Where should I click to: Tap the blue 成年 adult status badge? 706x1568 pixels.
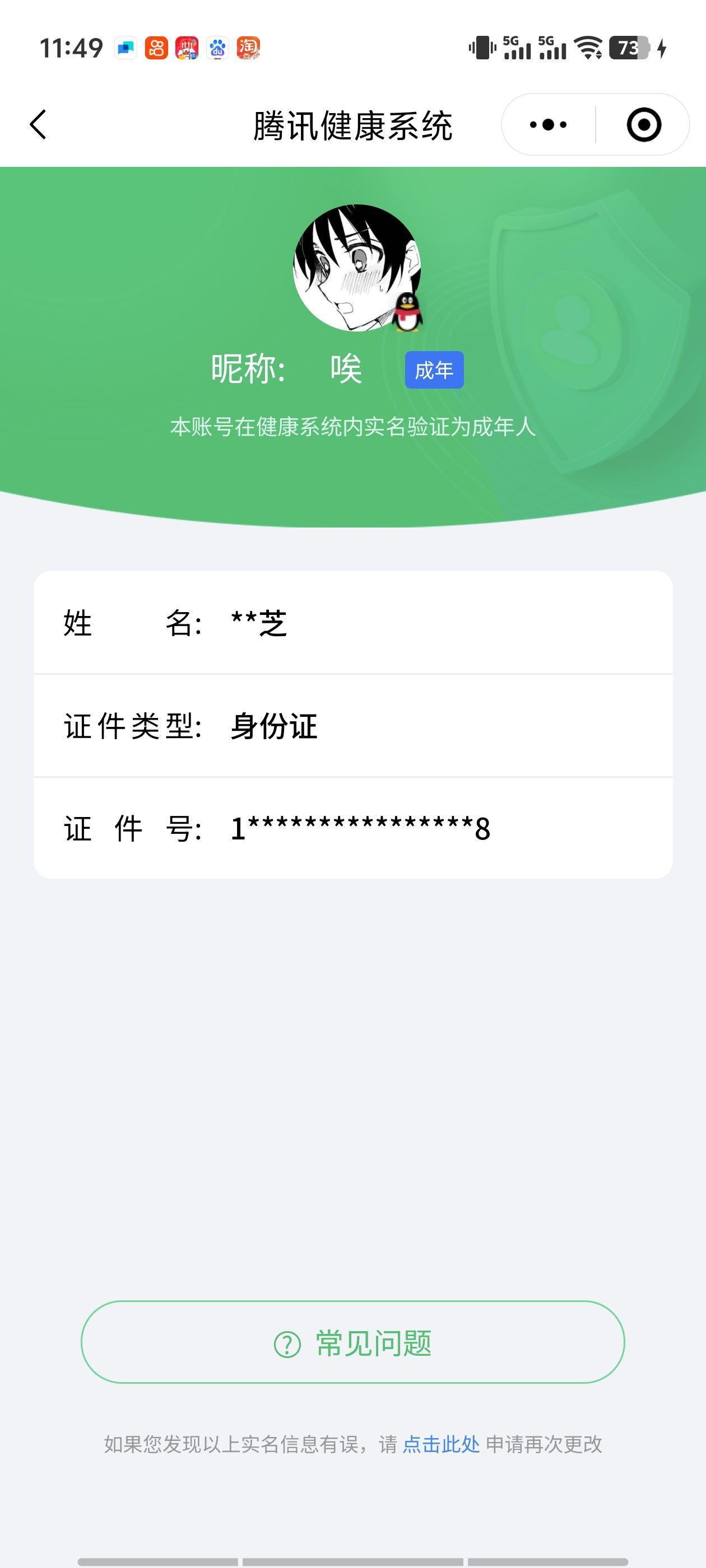[434, 368]
